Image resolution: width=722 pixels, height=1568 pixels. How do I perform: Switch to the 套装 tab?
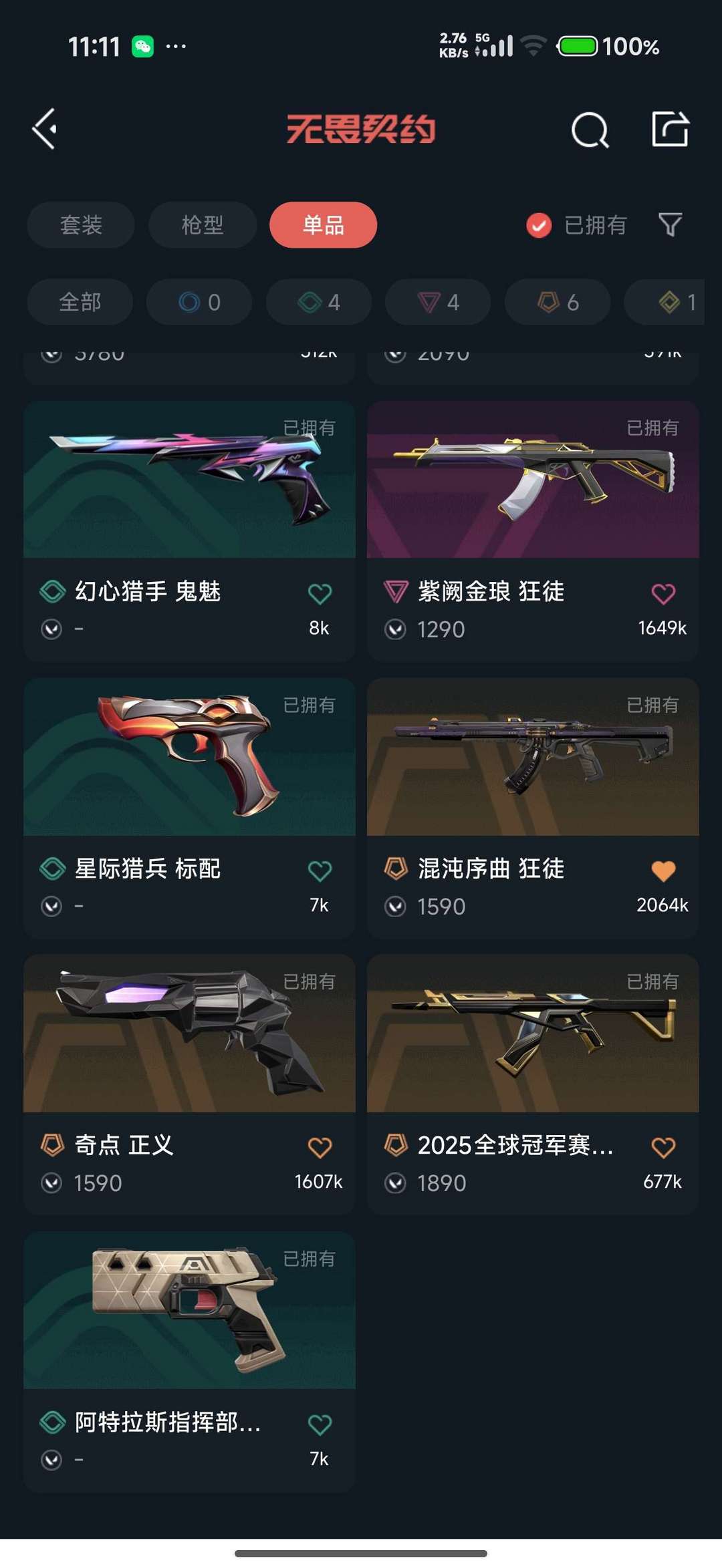81,225
